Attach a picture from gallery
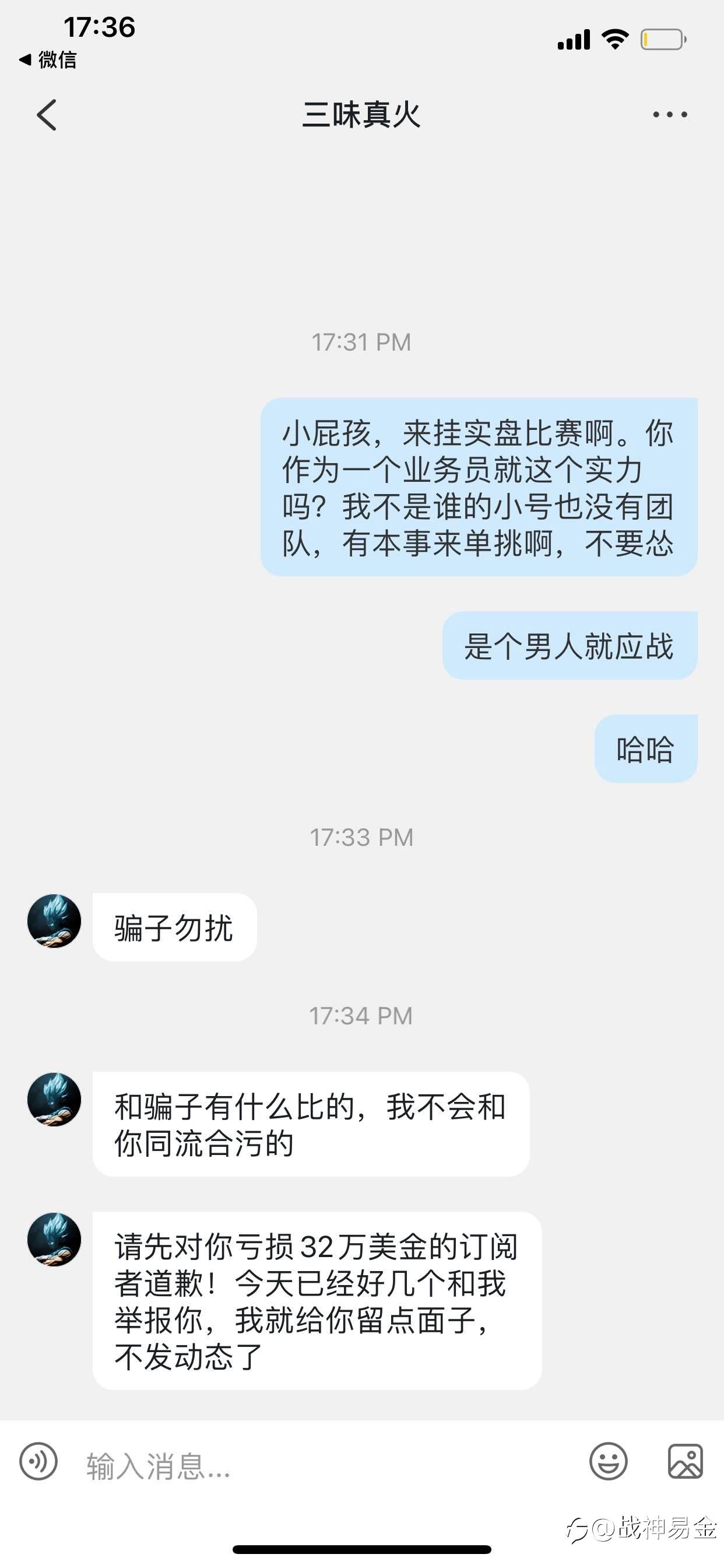The height and width of the screenshot is (1568, 724). point(685,1461)
